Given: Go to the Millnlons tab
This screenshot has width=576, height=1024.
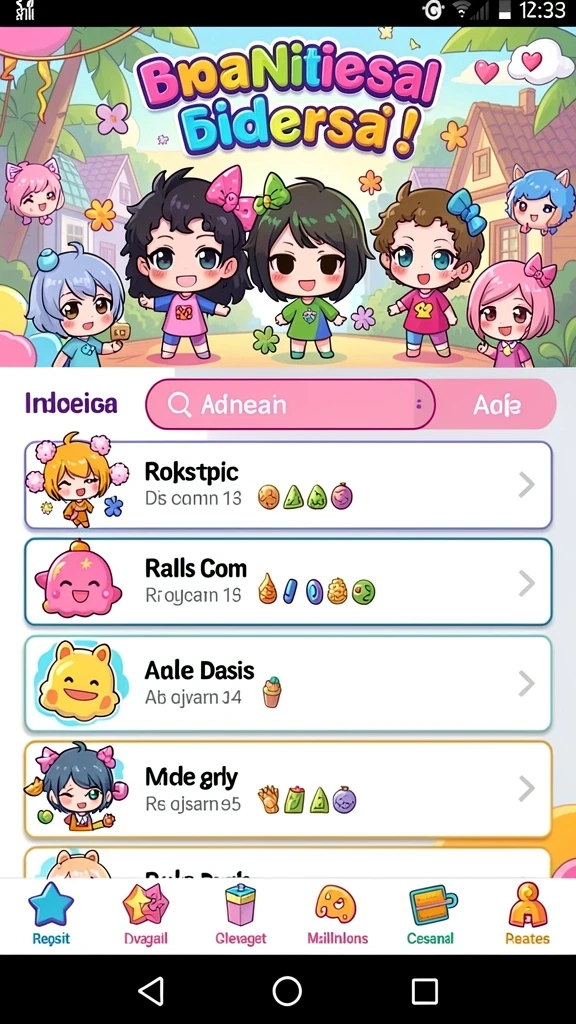Looking at the screenshot, I should pyautogui.click(x=337, y=914).
